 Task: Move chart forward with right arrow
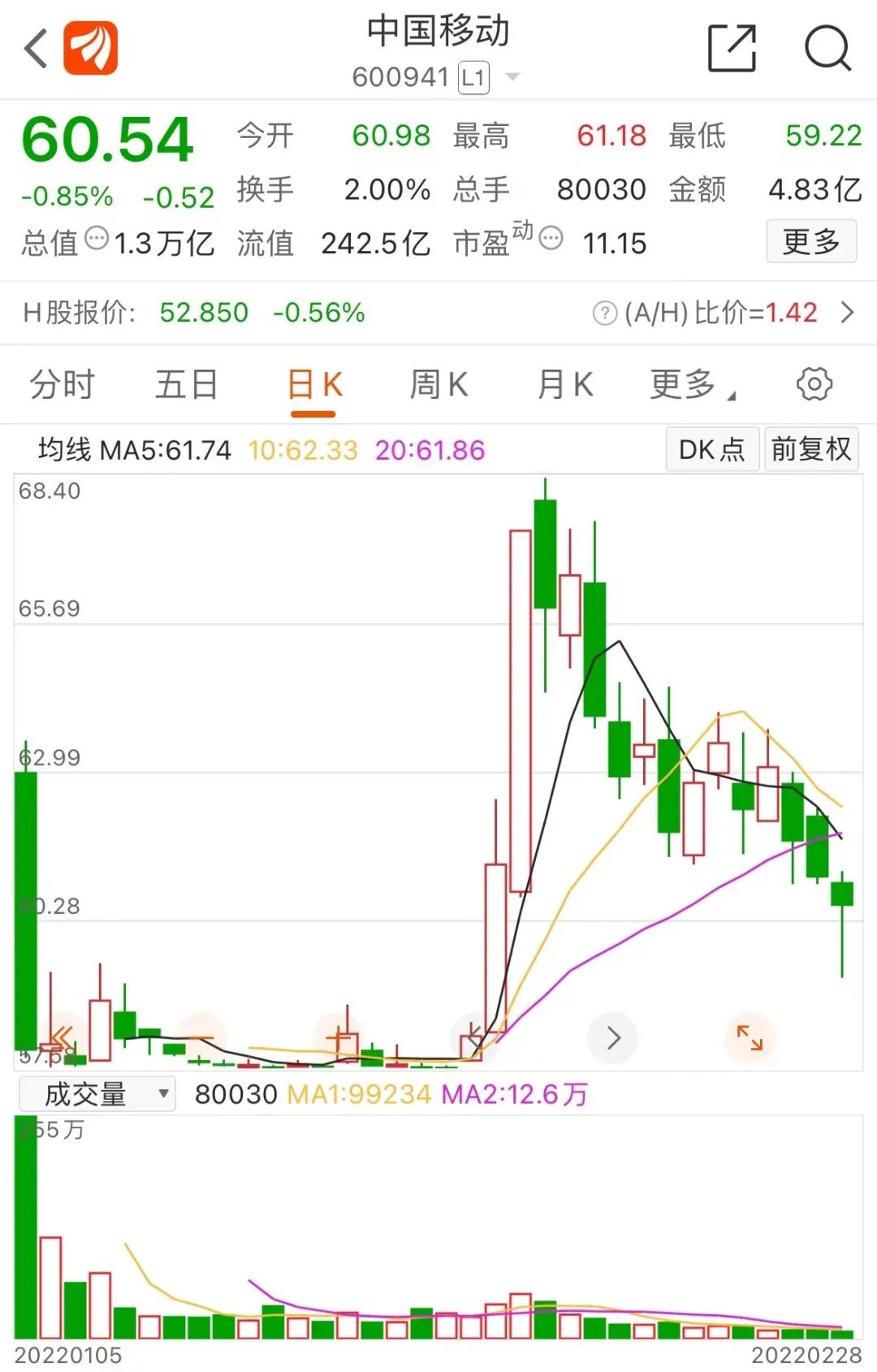point(613,1037)
